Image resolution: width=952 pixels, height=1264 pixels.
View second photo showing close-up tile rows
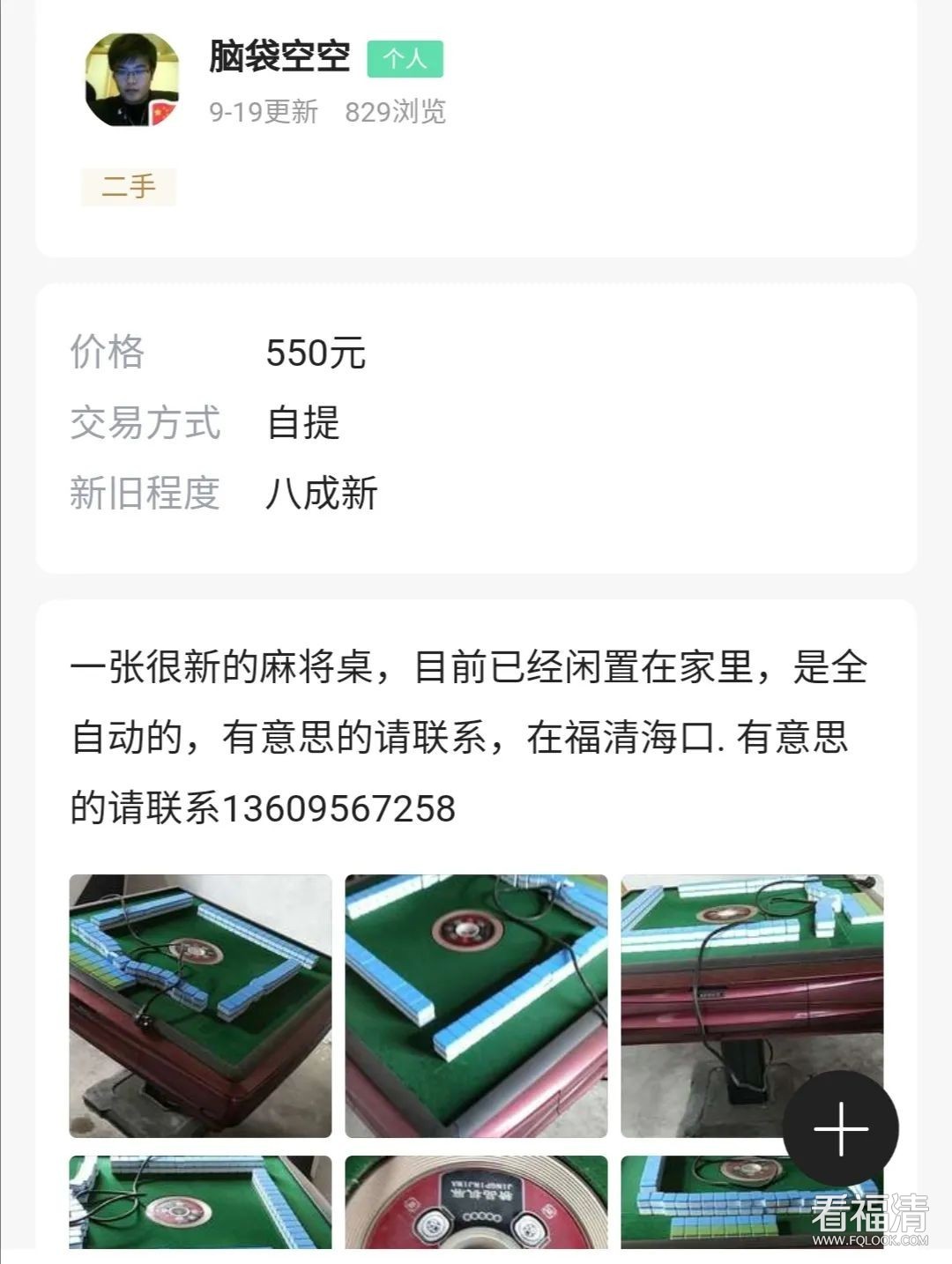pos(476,1006)
